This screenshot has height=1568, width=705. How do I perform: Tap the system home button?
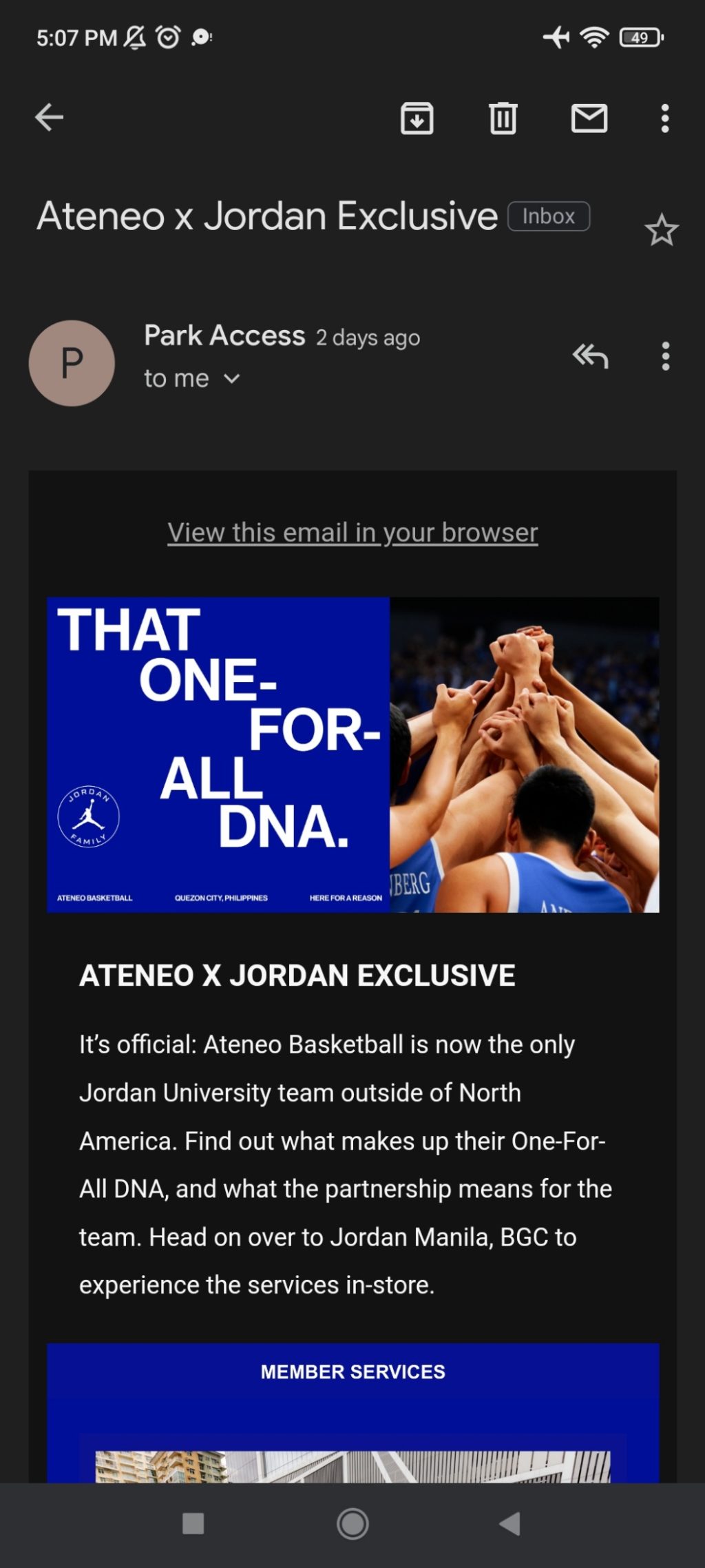[x=352, y=1524]
